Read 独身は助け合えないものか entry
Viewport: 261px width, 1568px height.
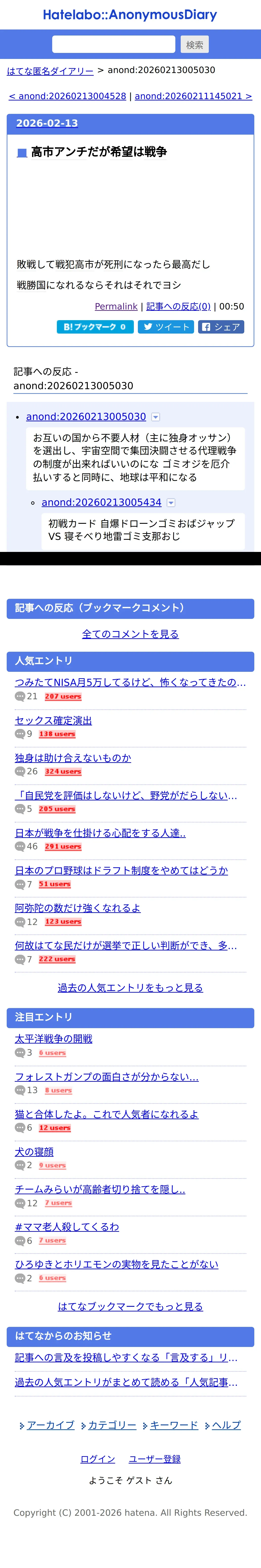pyautogui.click(x=73, y=758)
